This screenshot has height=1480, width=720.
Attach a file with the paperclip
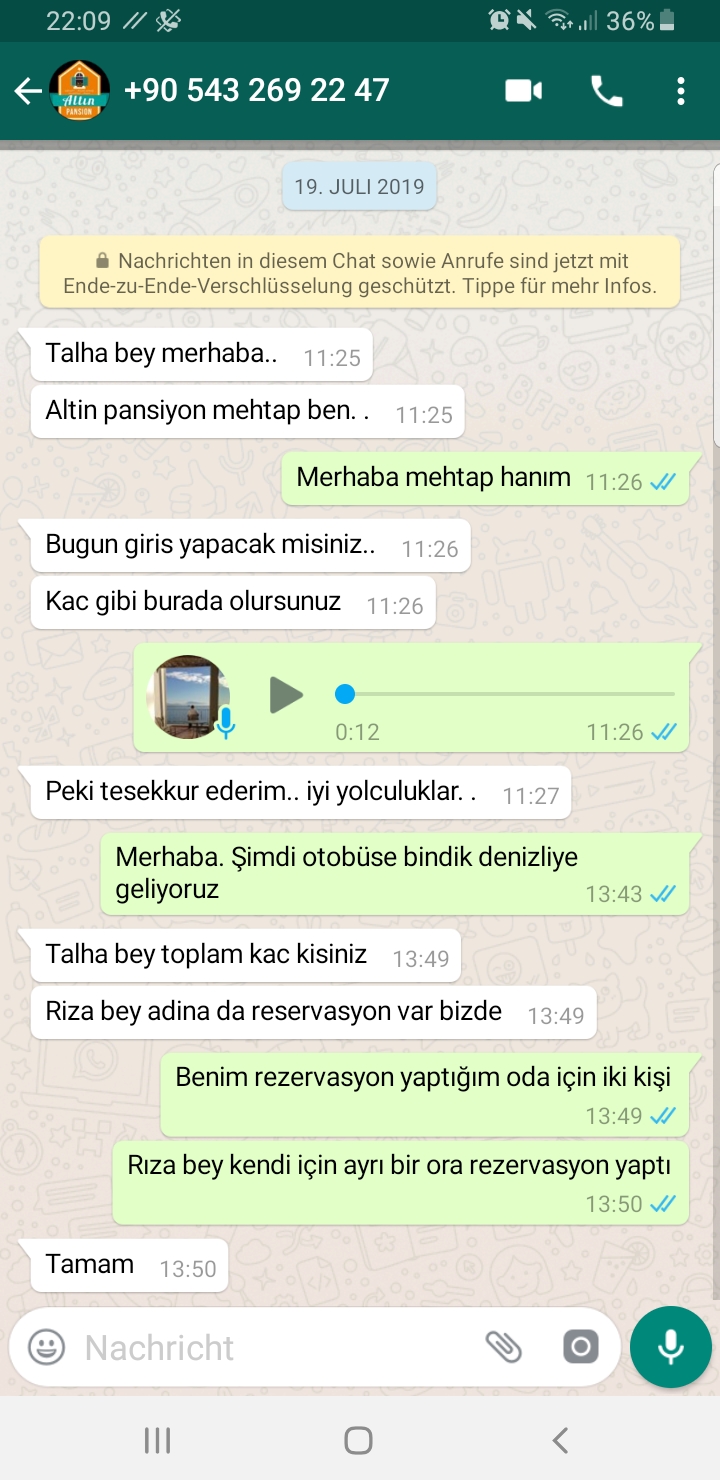coord(503,1347)
